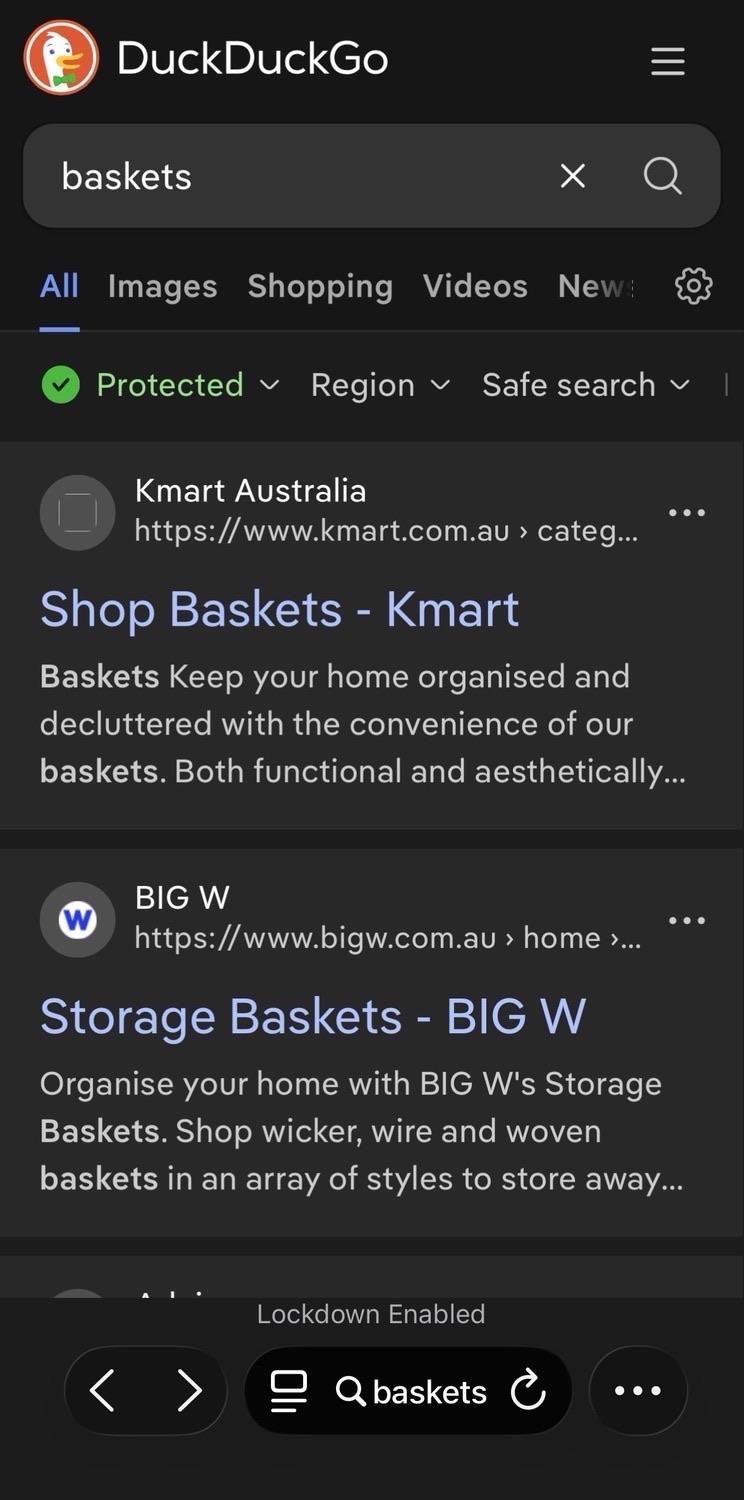Expand the Safe search dropdown
Viewport: 744px width, 1500px height.
(585, 385)
